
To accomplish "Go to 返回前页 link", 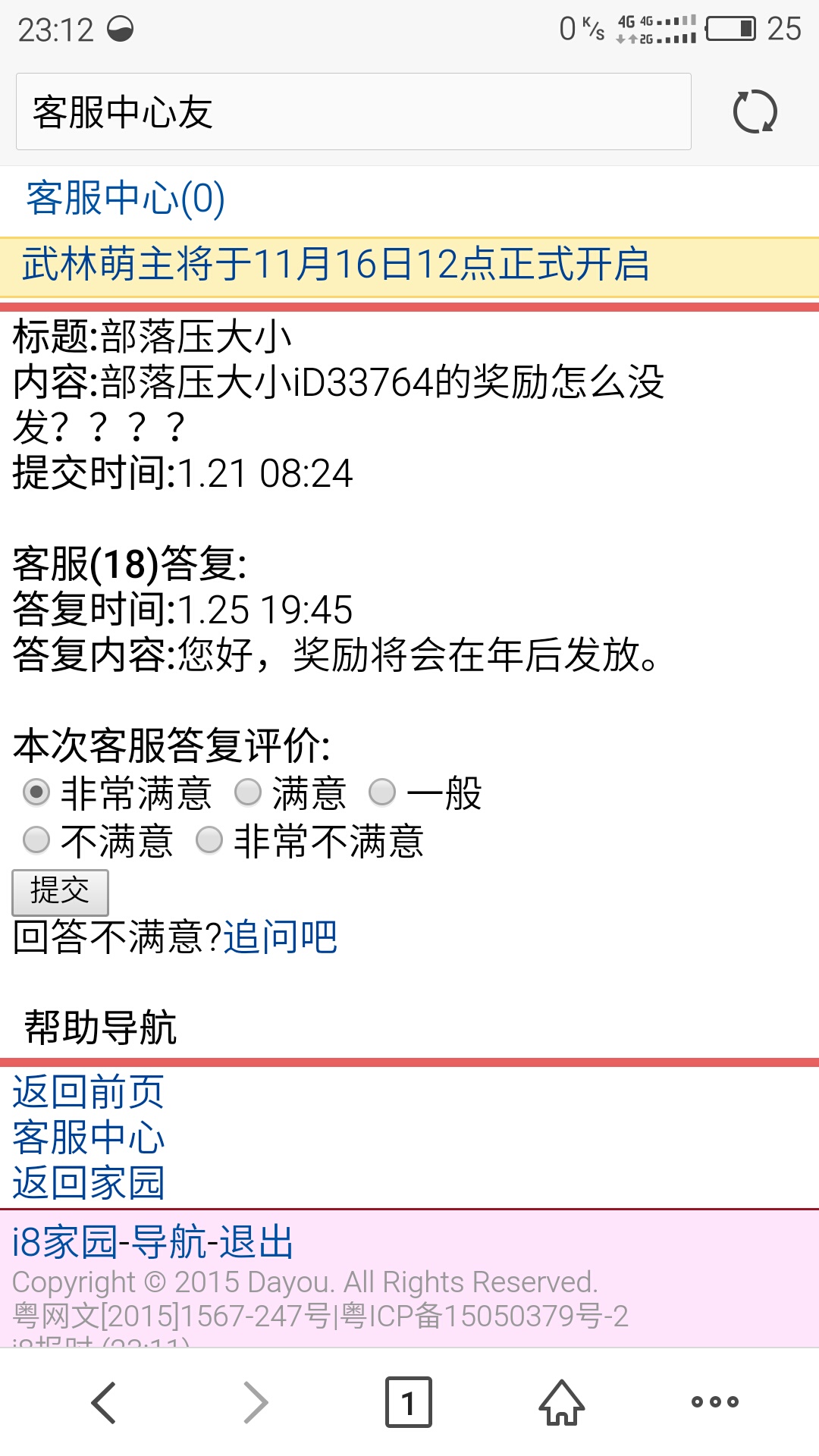I will tap(88, 1092).
